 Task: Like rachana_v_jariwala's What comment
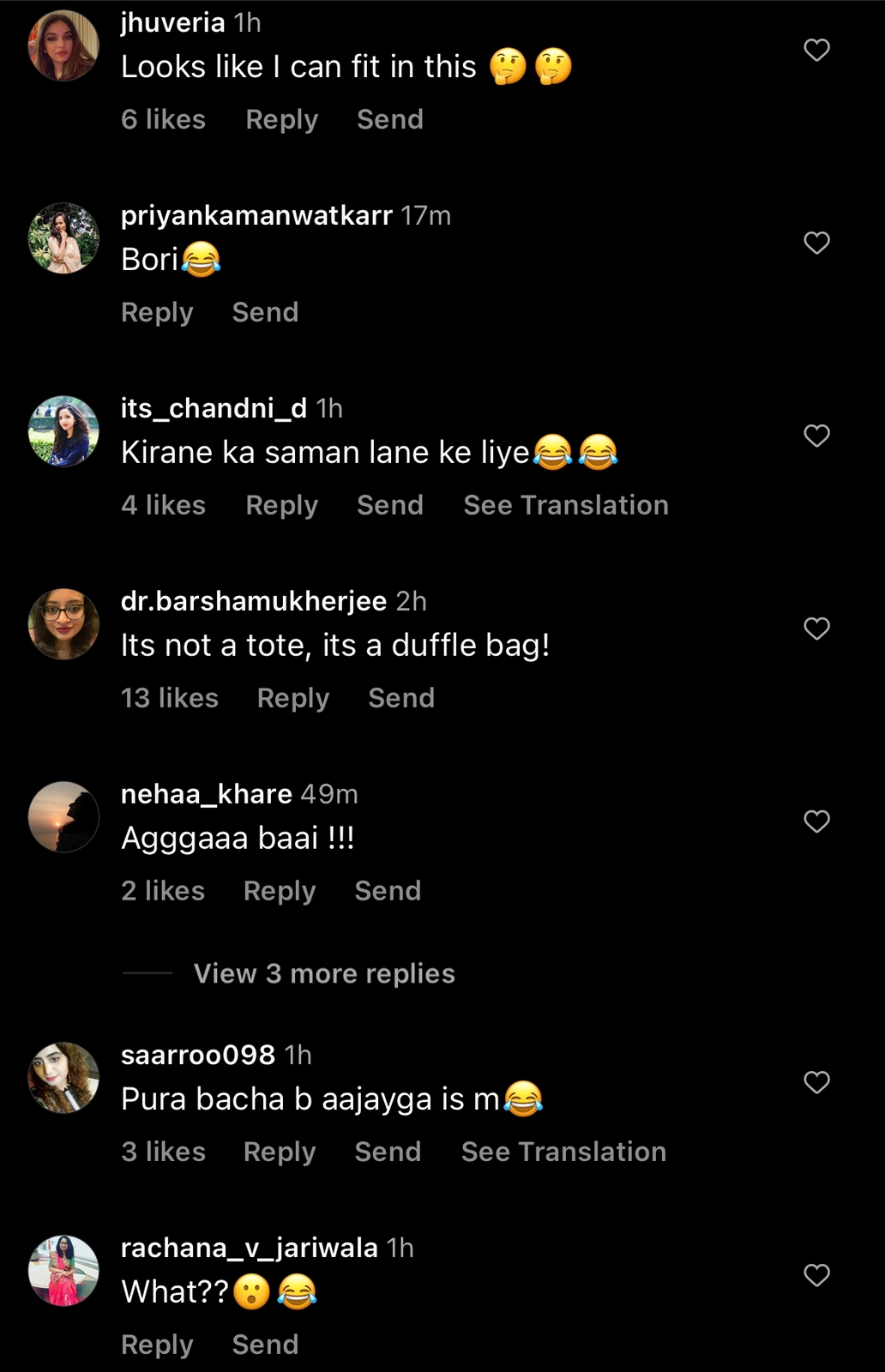pyautogui.click(x=816, y=1276)
